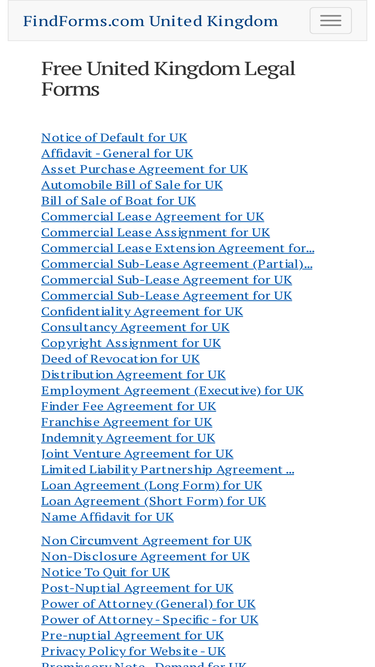375x667 pixels.
Task: Select Franchise Agreement for UK
Action: (127, 422)
